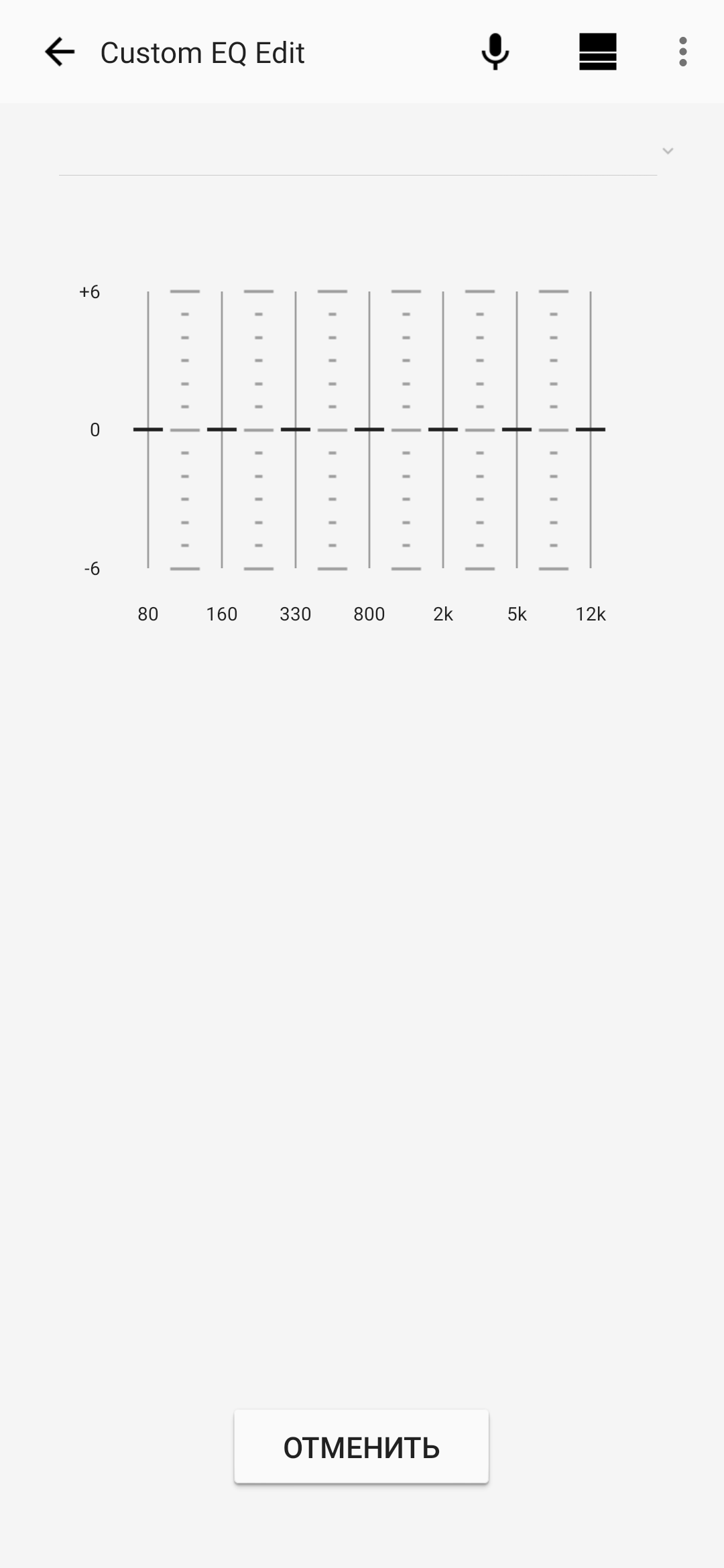Open the stacked bars icon

[597, 52]
